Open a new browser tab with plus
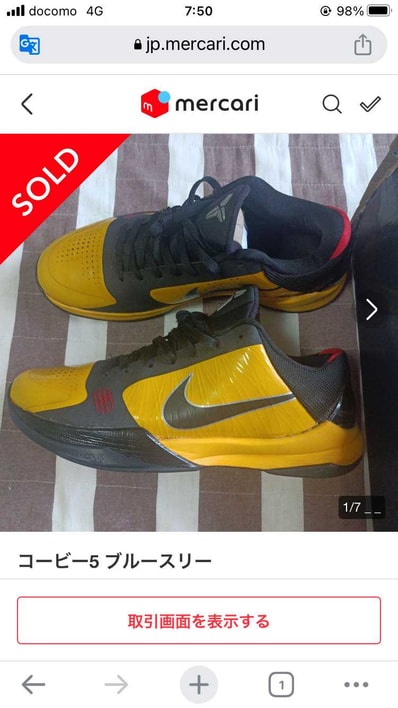Screen dimensions: 398x708 199,685
